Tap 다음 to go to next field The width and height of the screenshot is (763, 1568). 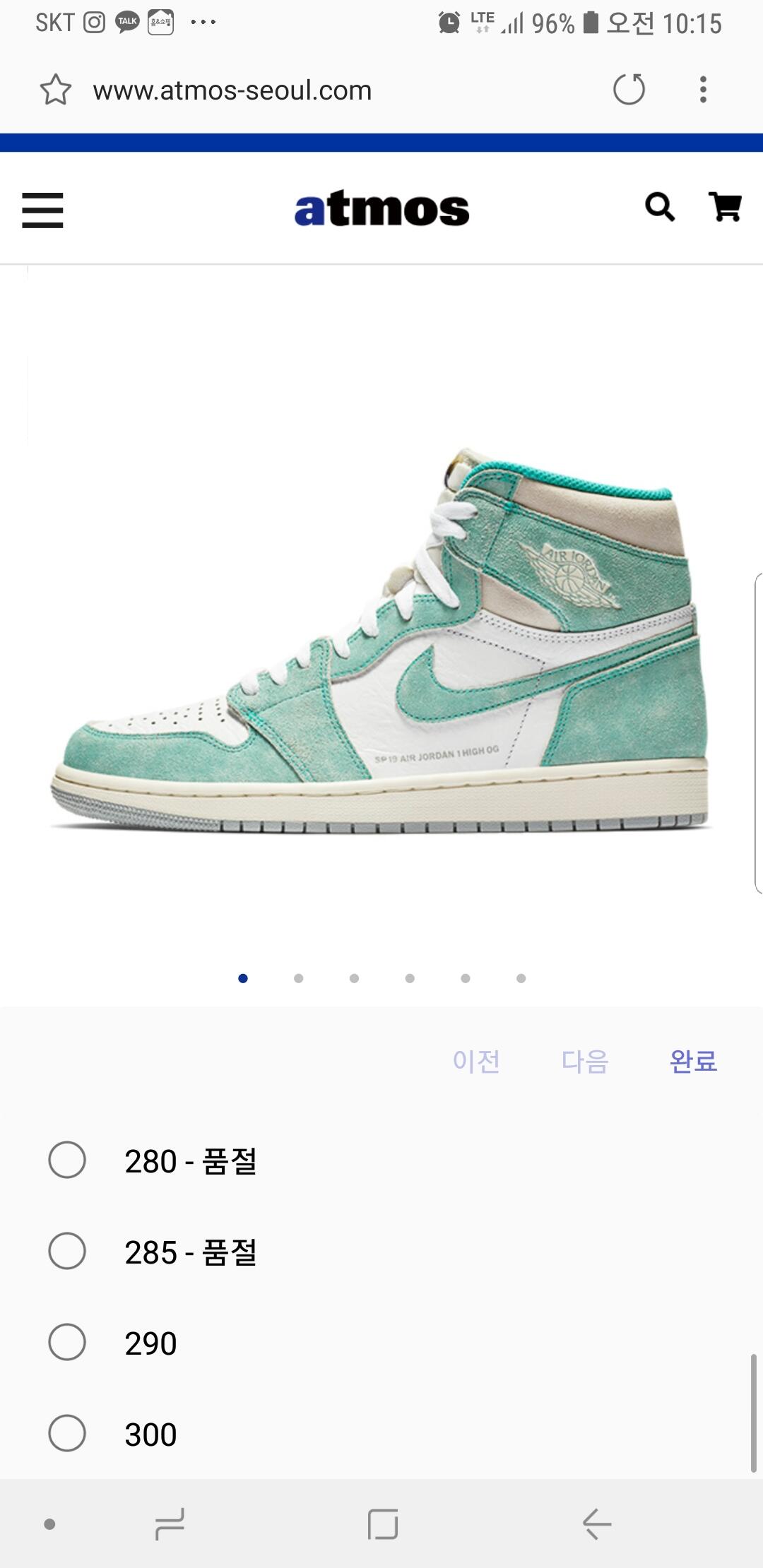click(585, 1061)
